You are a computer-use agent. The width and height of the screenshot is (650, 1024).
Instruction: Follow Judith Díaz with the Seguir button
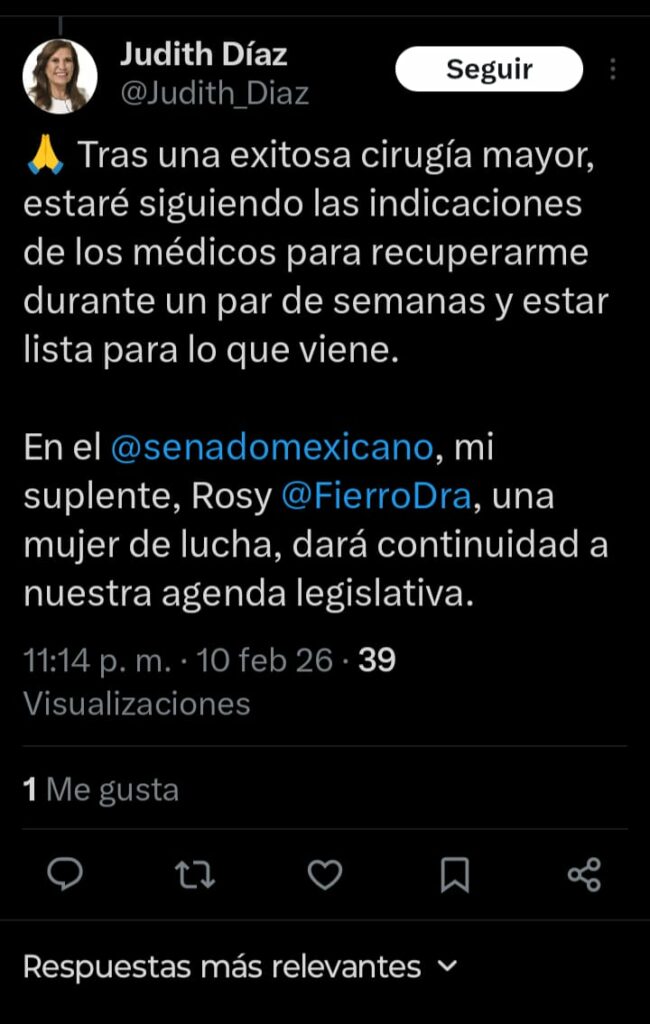488,69
